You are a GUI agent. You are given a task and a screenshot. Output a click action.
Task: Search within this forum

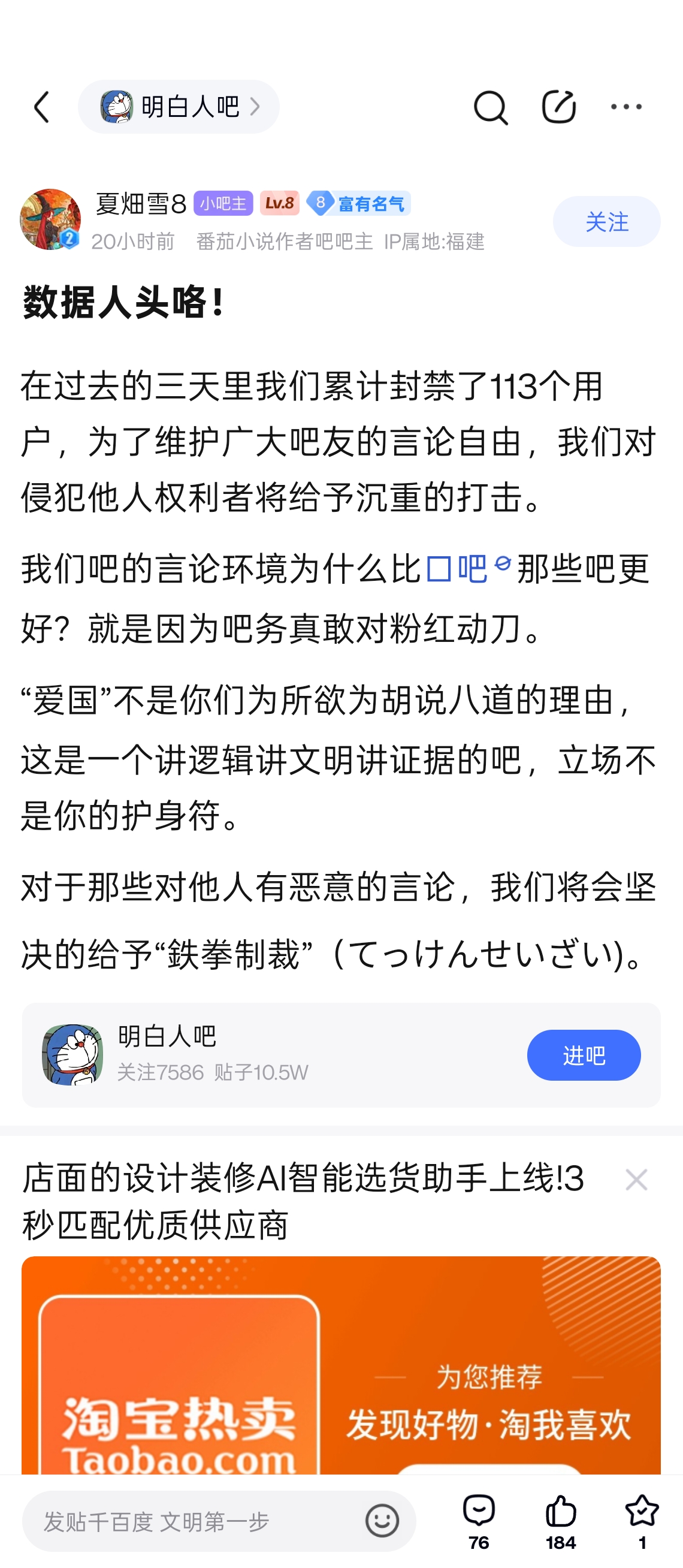(490, 107)
